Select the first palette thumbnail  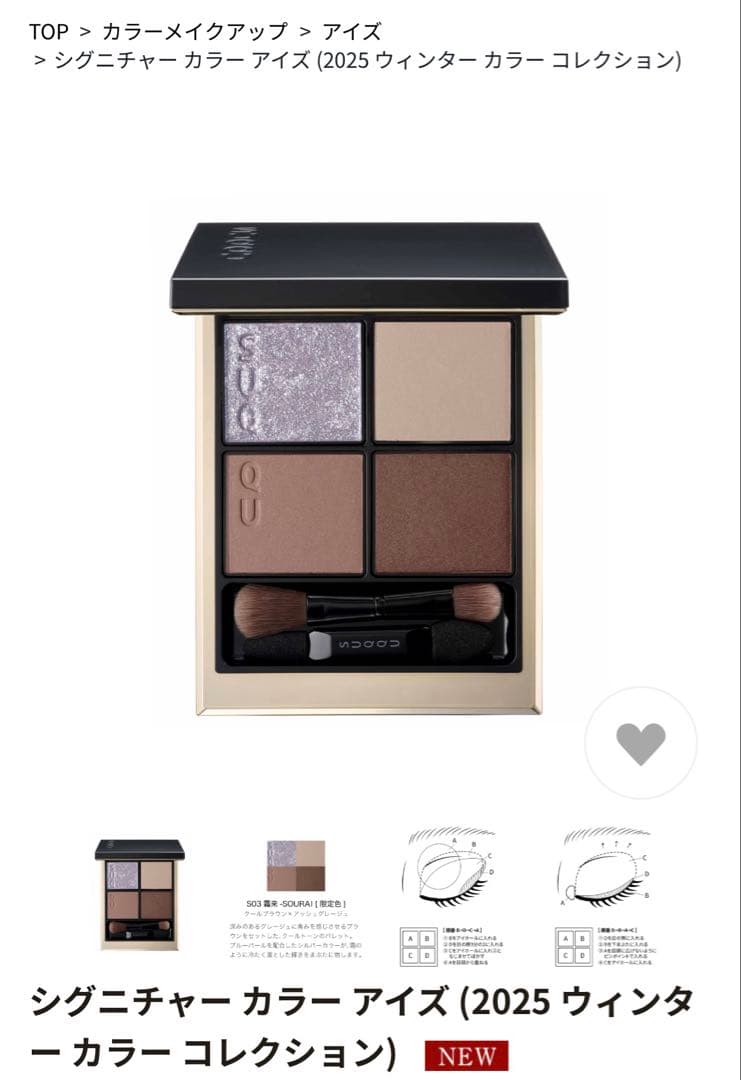140,894
